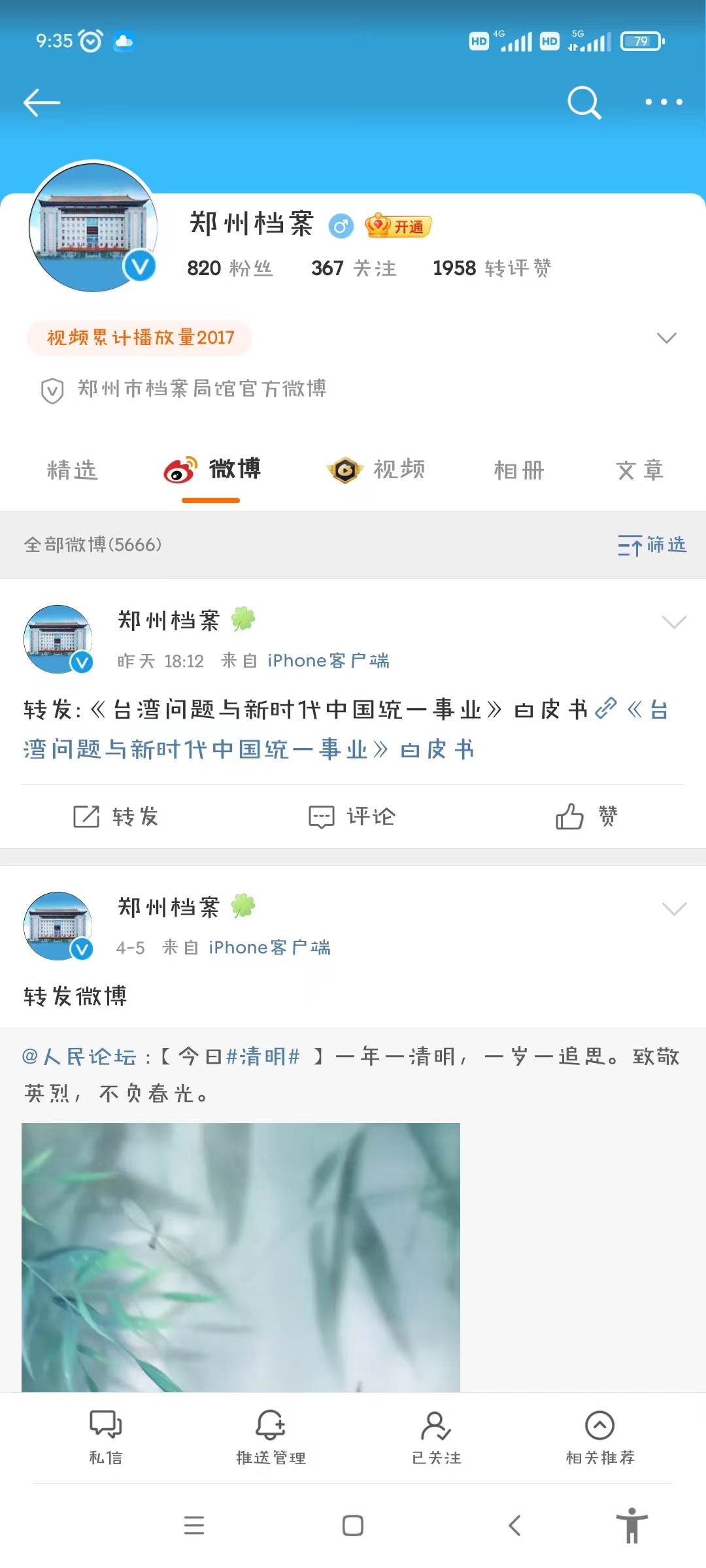This screenshot has height=1568, width=706.
Task: Open the 相册 tab
Action: tap(519, 470)
